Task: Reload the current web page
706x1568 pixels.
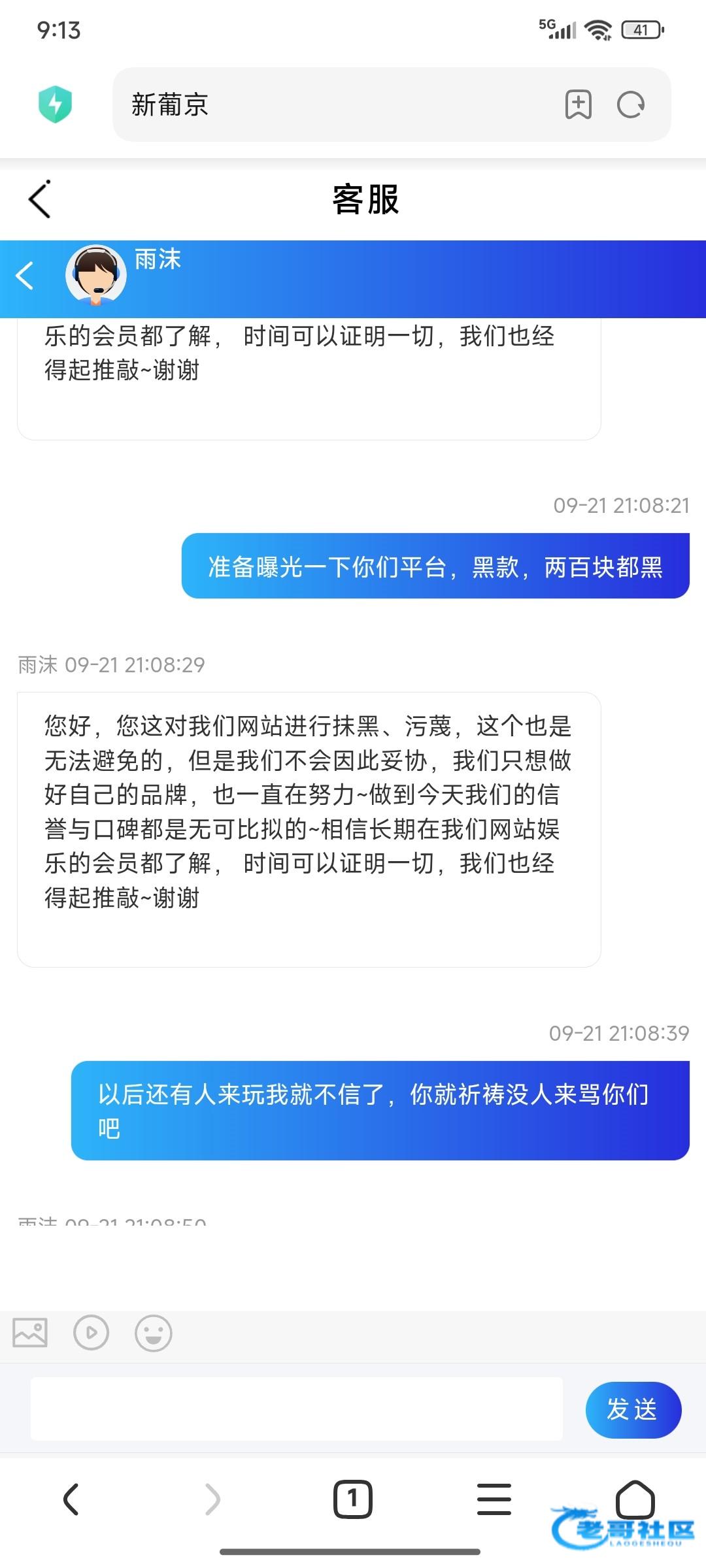Action: (631, 105)
